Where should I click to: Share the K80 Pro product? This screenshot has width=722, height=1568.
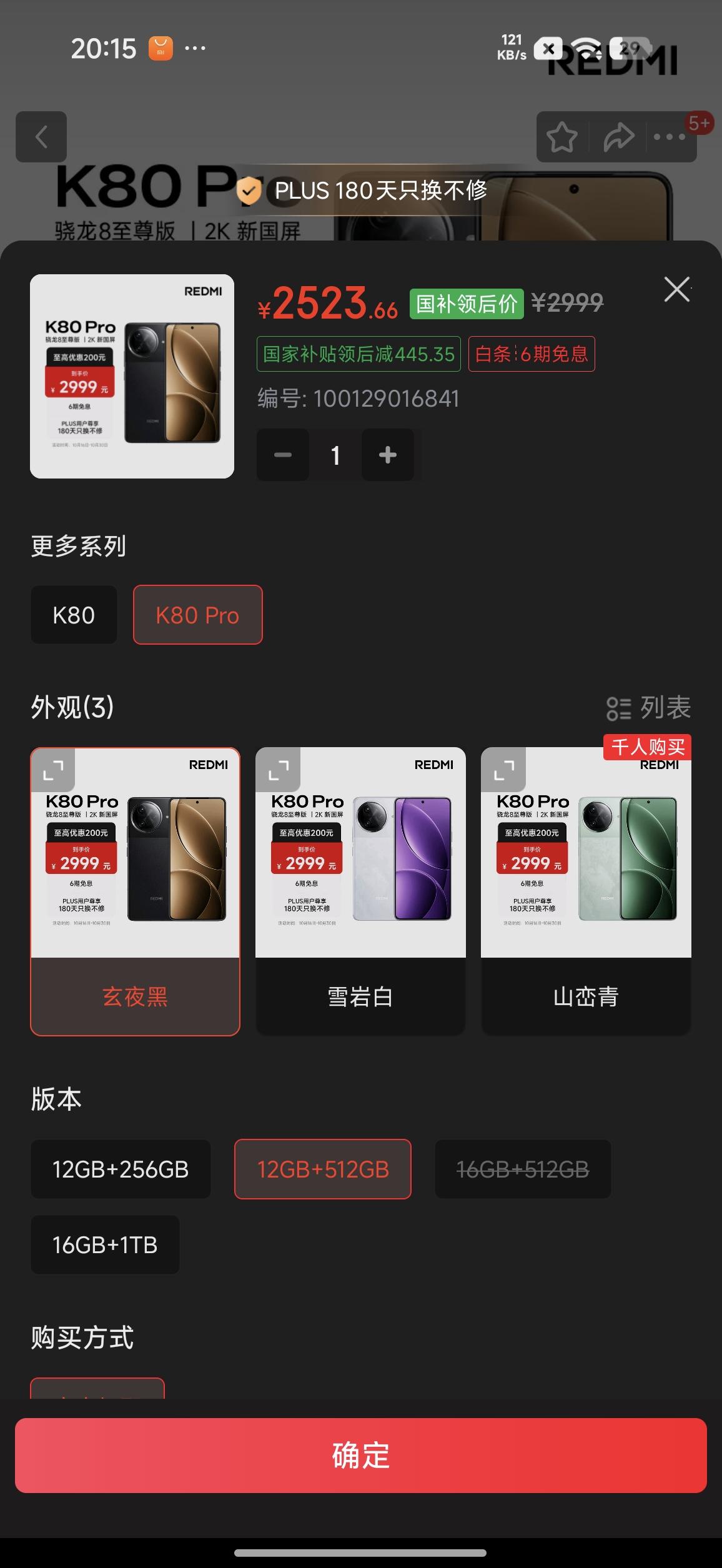(x=617, y=137)
